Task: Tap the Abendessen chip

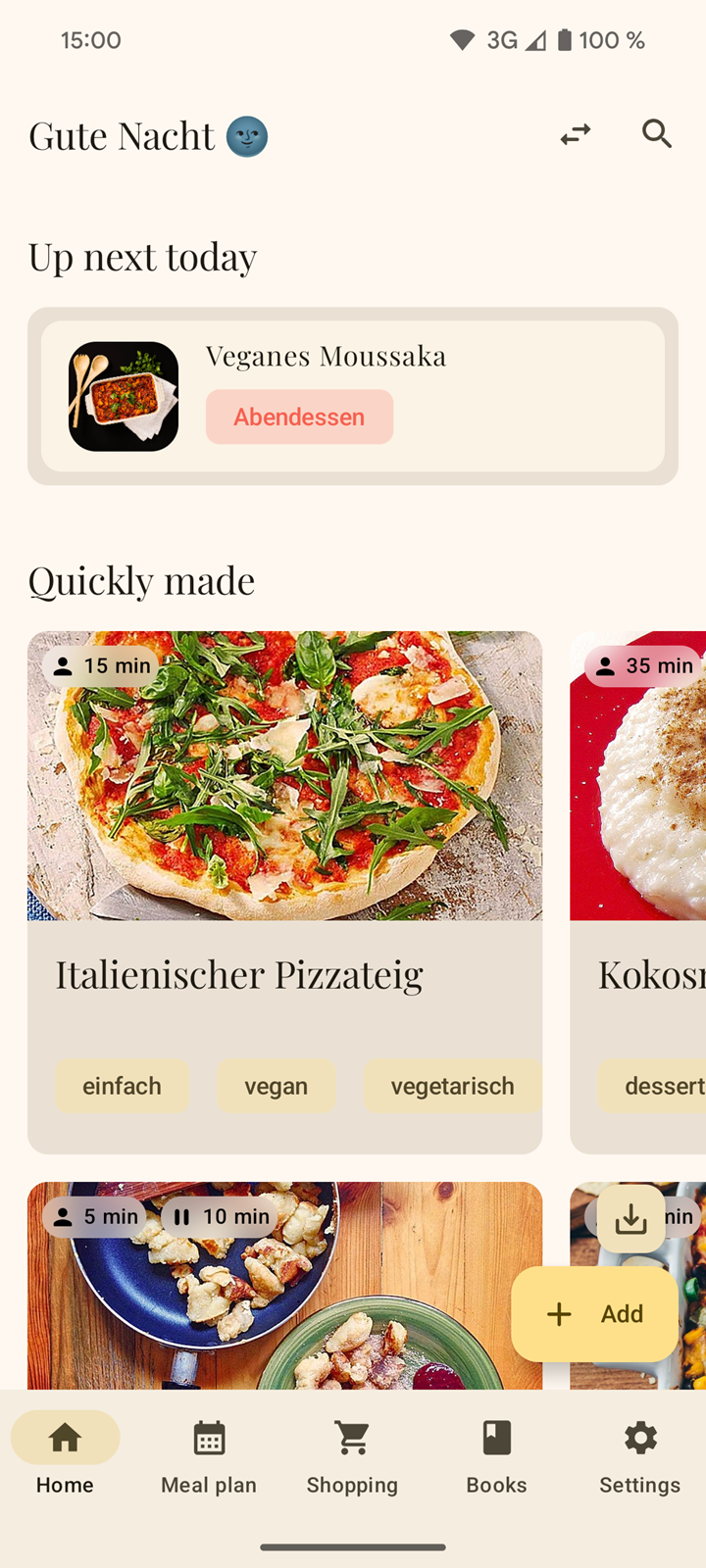Action: click(299, 416)
